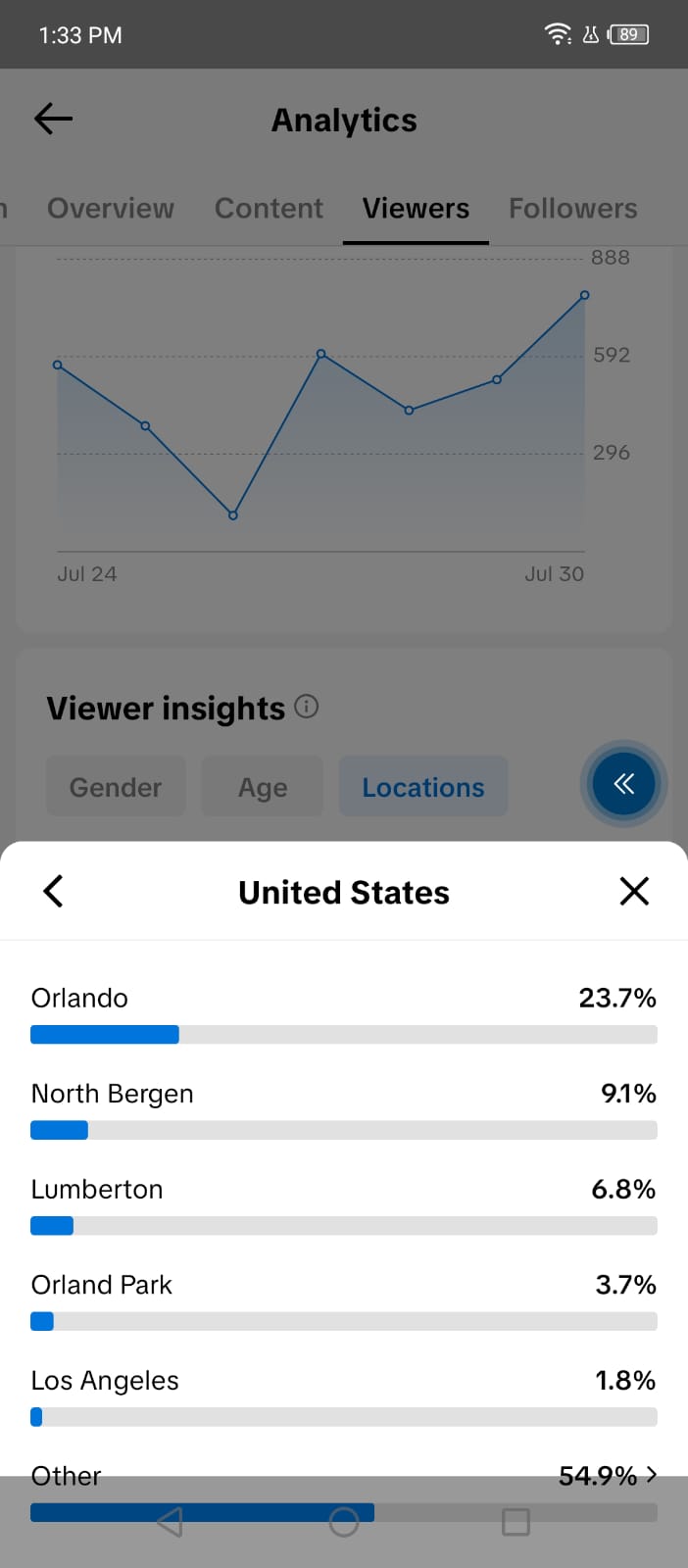Image resolution: width=688 pixels, height=1568 pixels.
Task: Tap the blue double-chevron floating button
Action: (x=623, y=784)
